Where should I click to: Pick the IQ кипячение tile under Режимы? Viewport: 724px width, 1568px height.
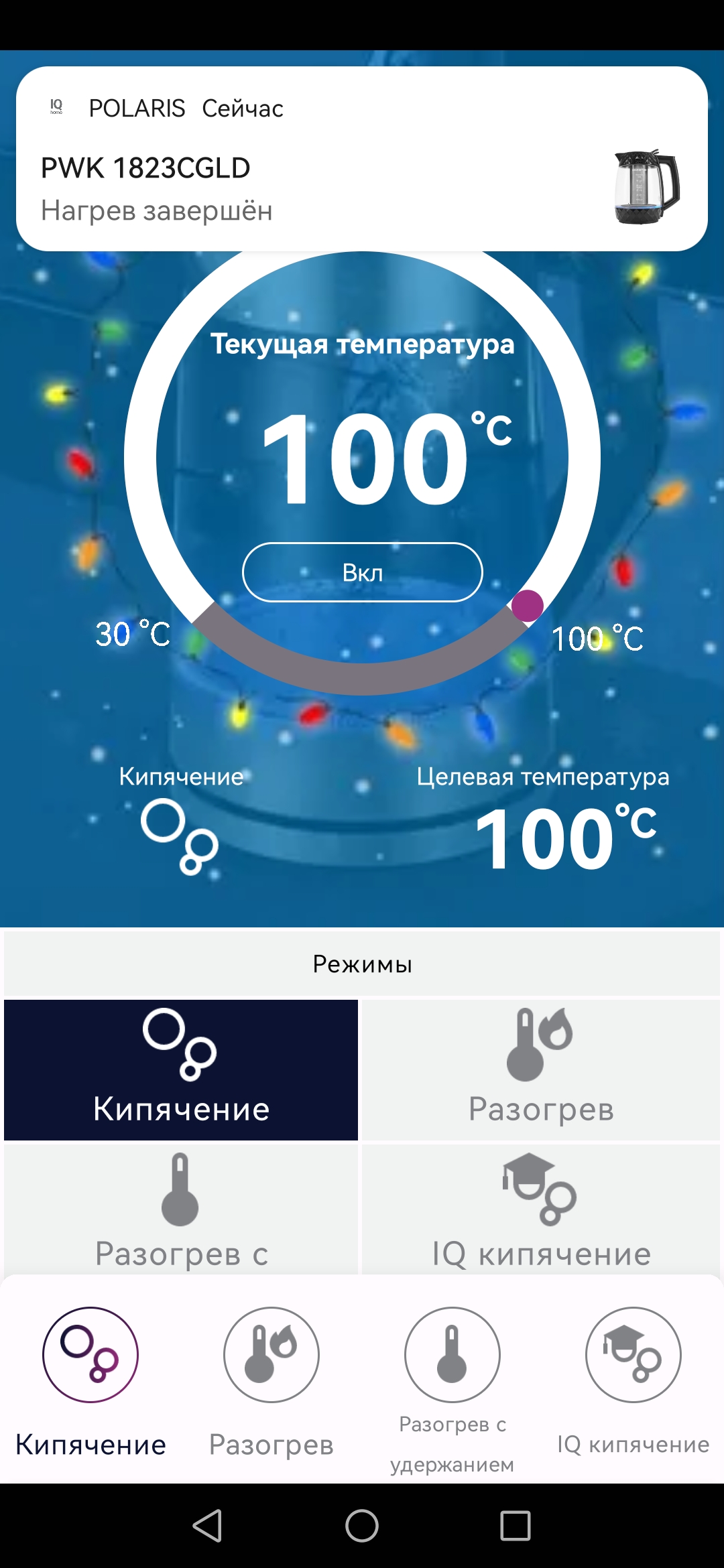coord(541,1210)
